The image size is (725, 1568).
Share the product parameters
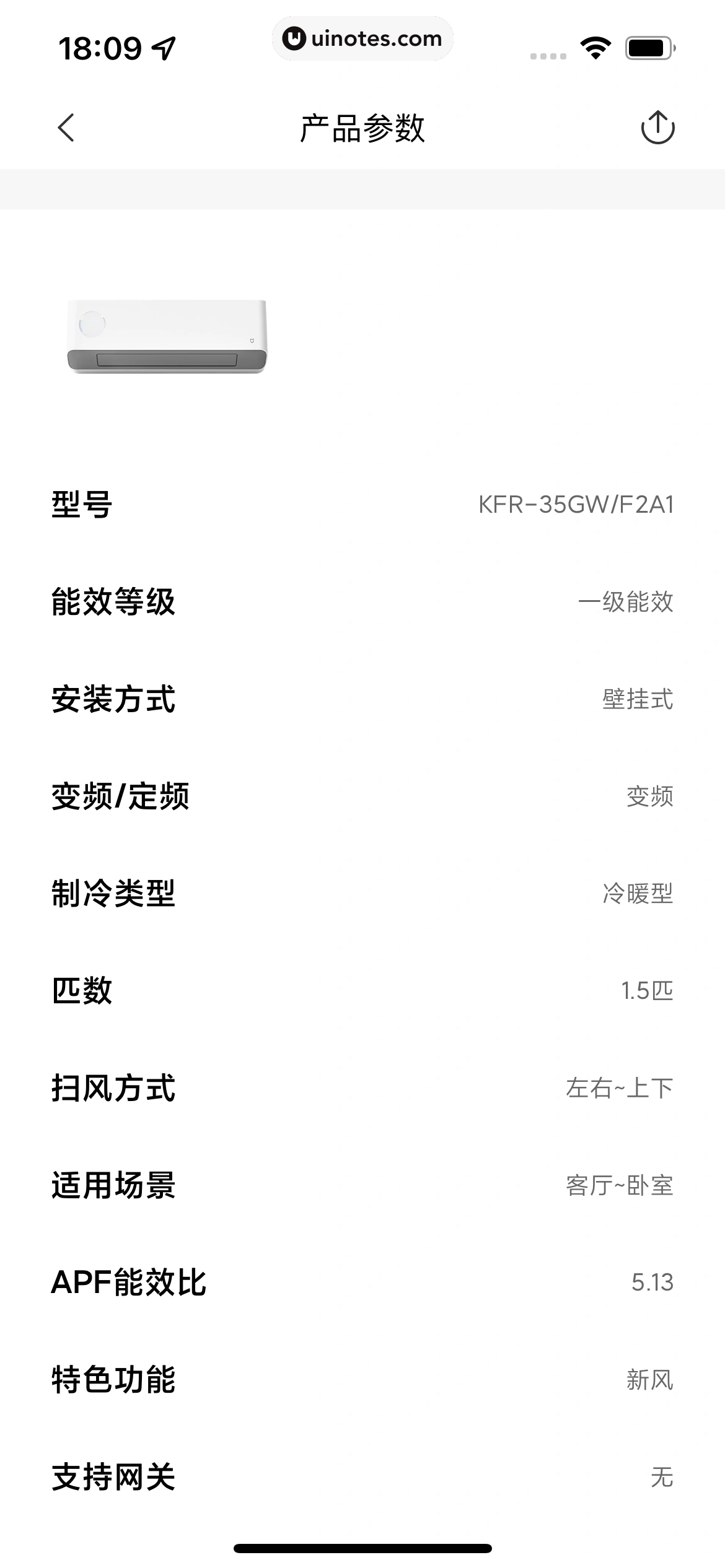pos(657,128)
